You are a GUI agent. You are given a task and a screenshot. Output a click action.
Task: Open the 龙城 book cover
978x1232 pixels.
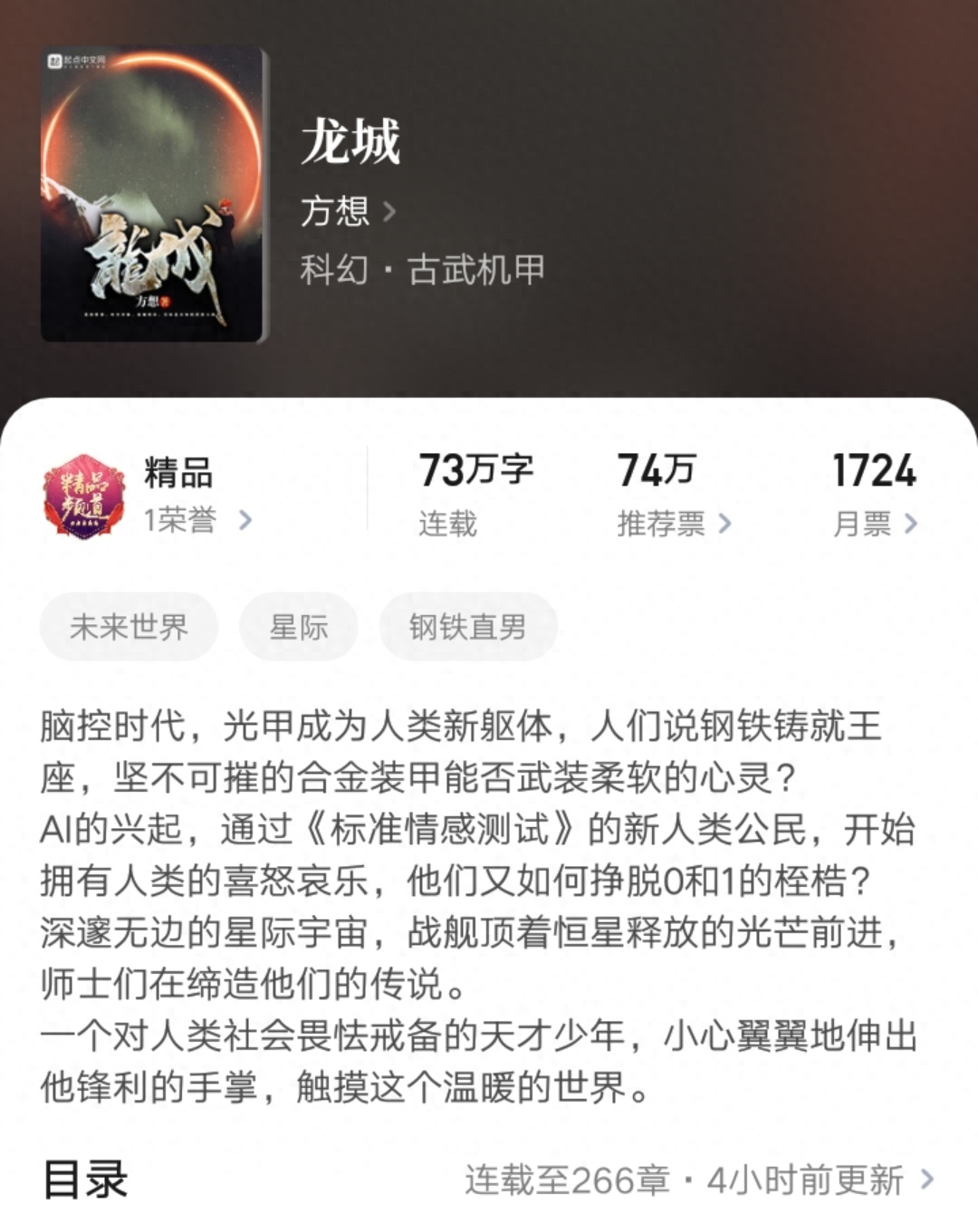pyautogui.click(x=154, y=195)
